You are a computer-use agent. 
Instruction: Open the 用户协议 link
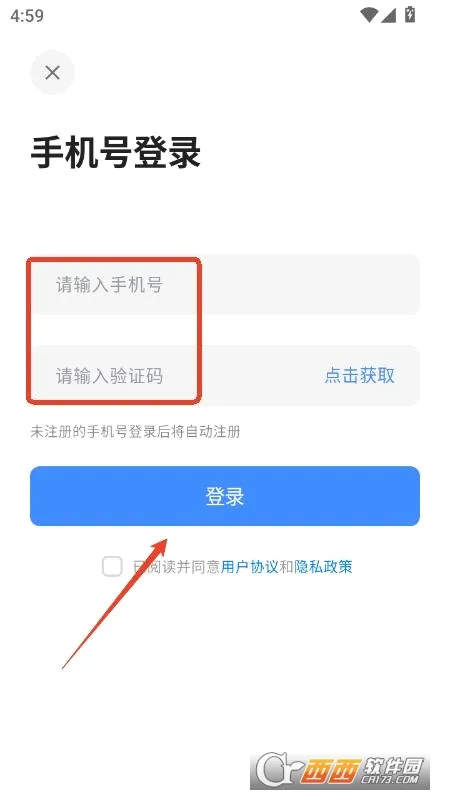(249, 567)
